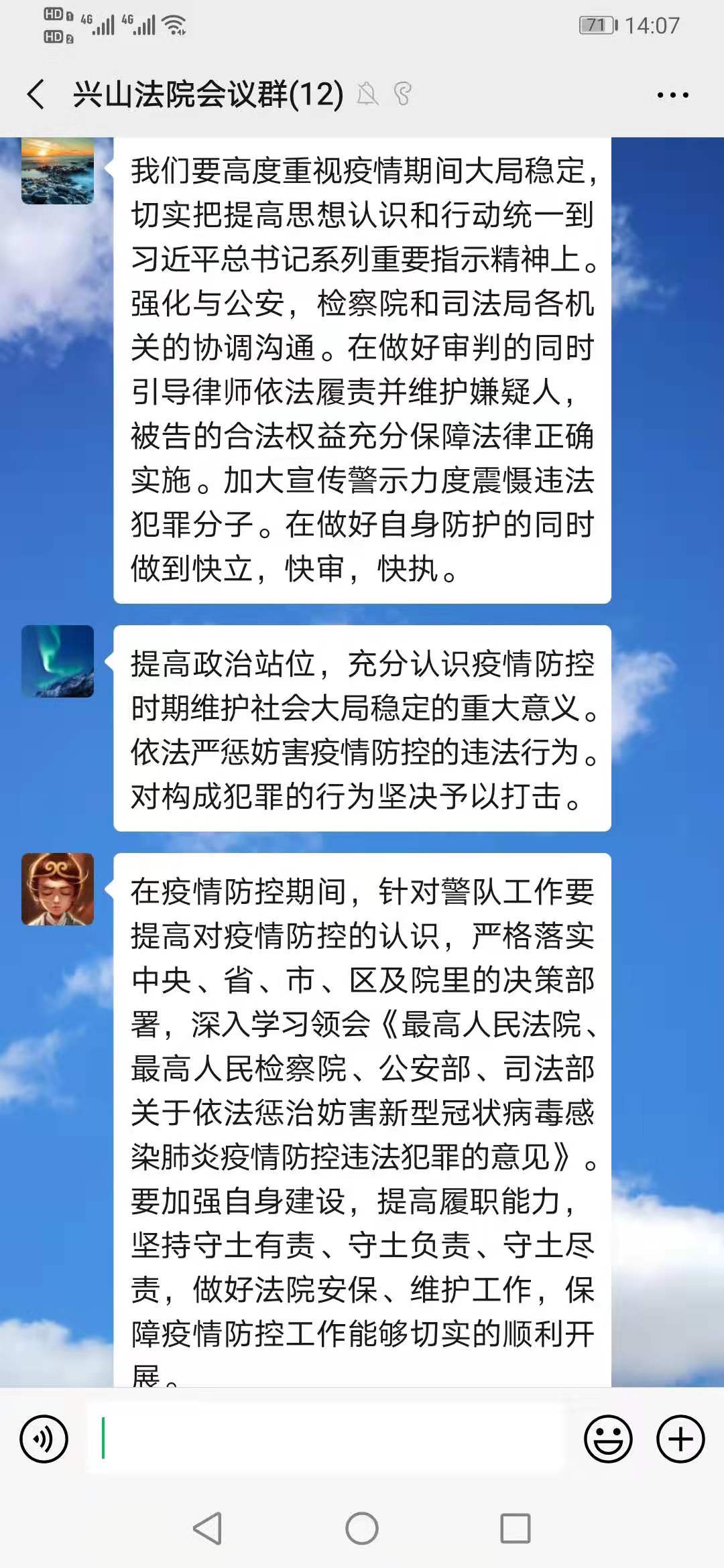Switch to voice message input

click(x=44, y=1439)
